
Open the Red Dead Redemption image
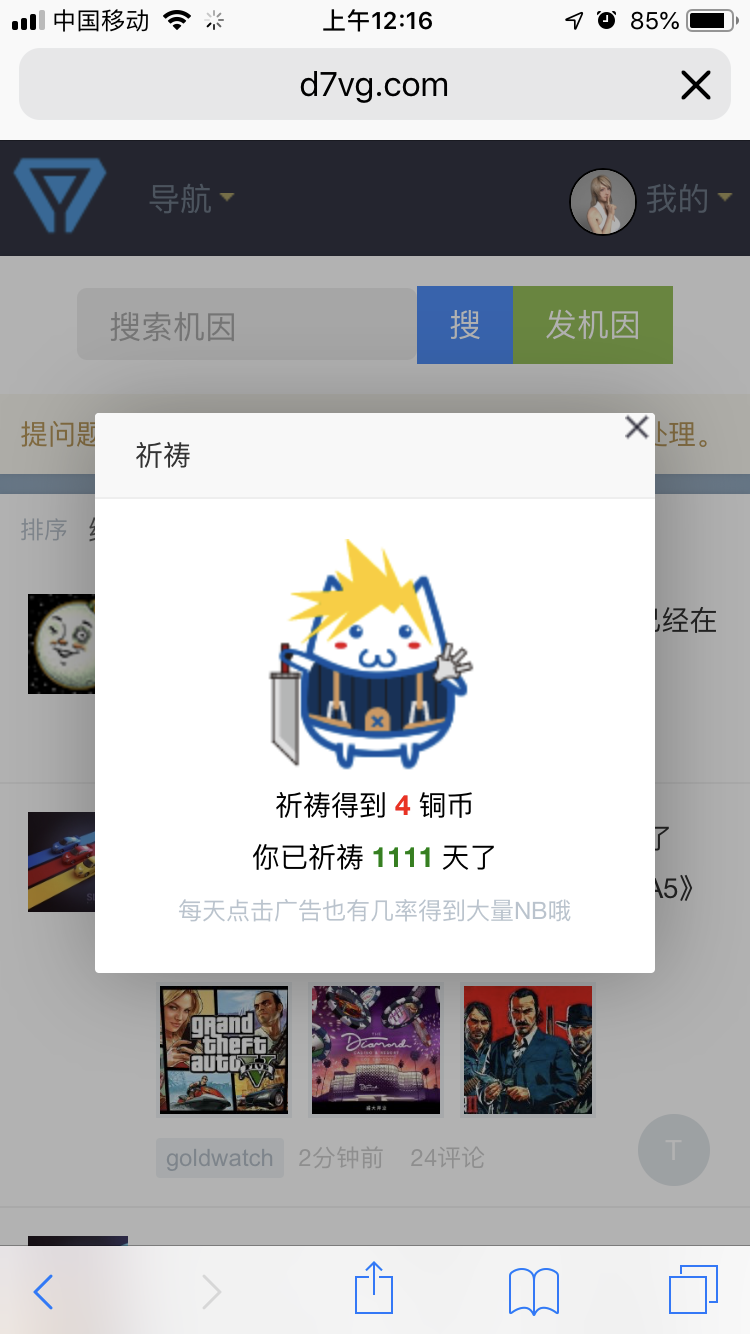(528, 1050)
